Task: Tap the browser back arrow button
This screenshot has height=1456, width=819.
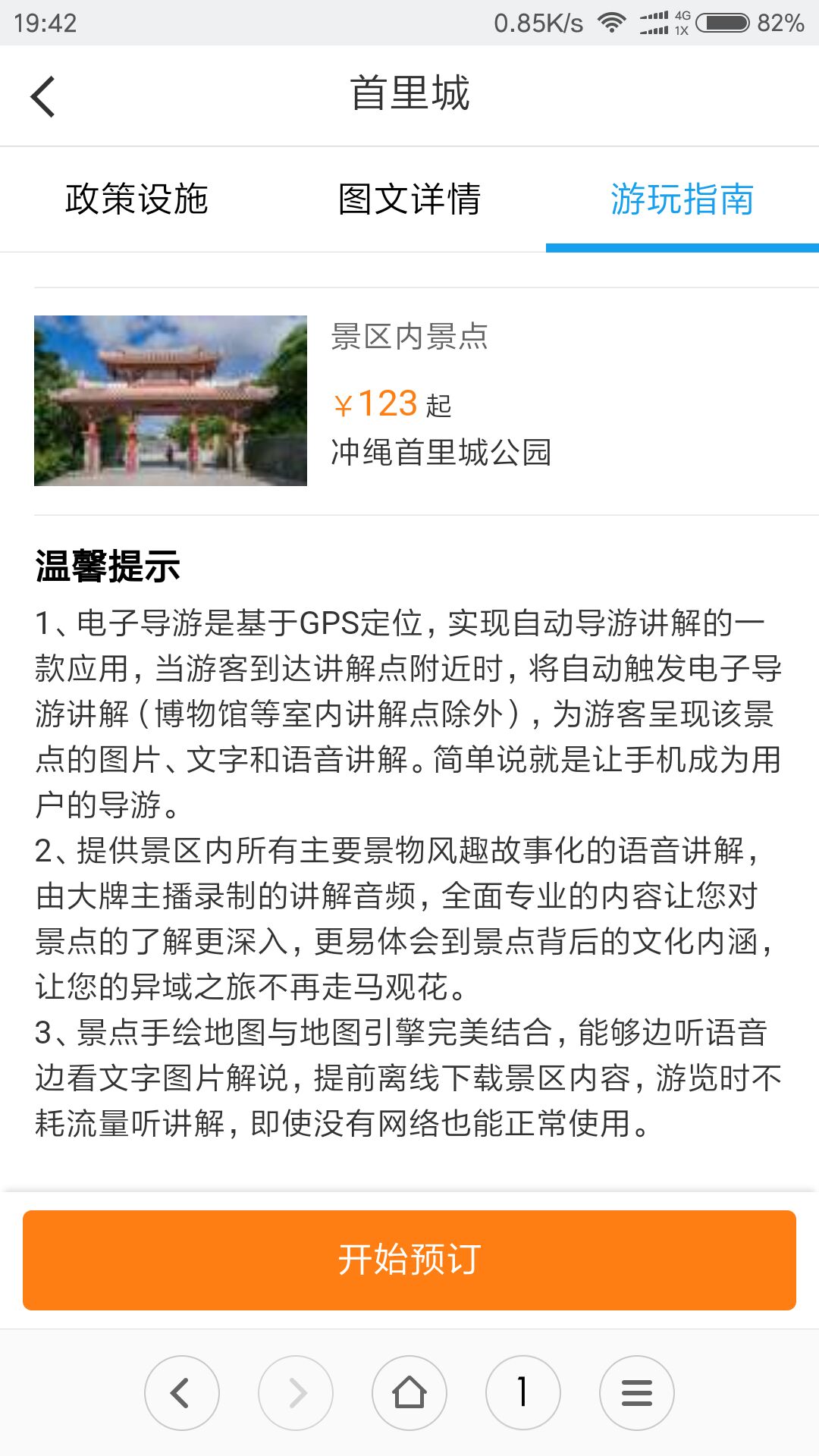Action: click(x=182, y=1393)
